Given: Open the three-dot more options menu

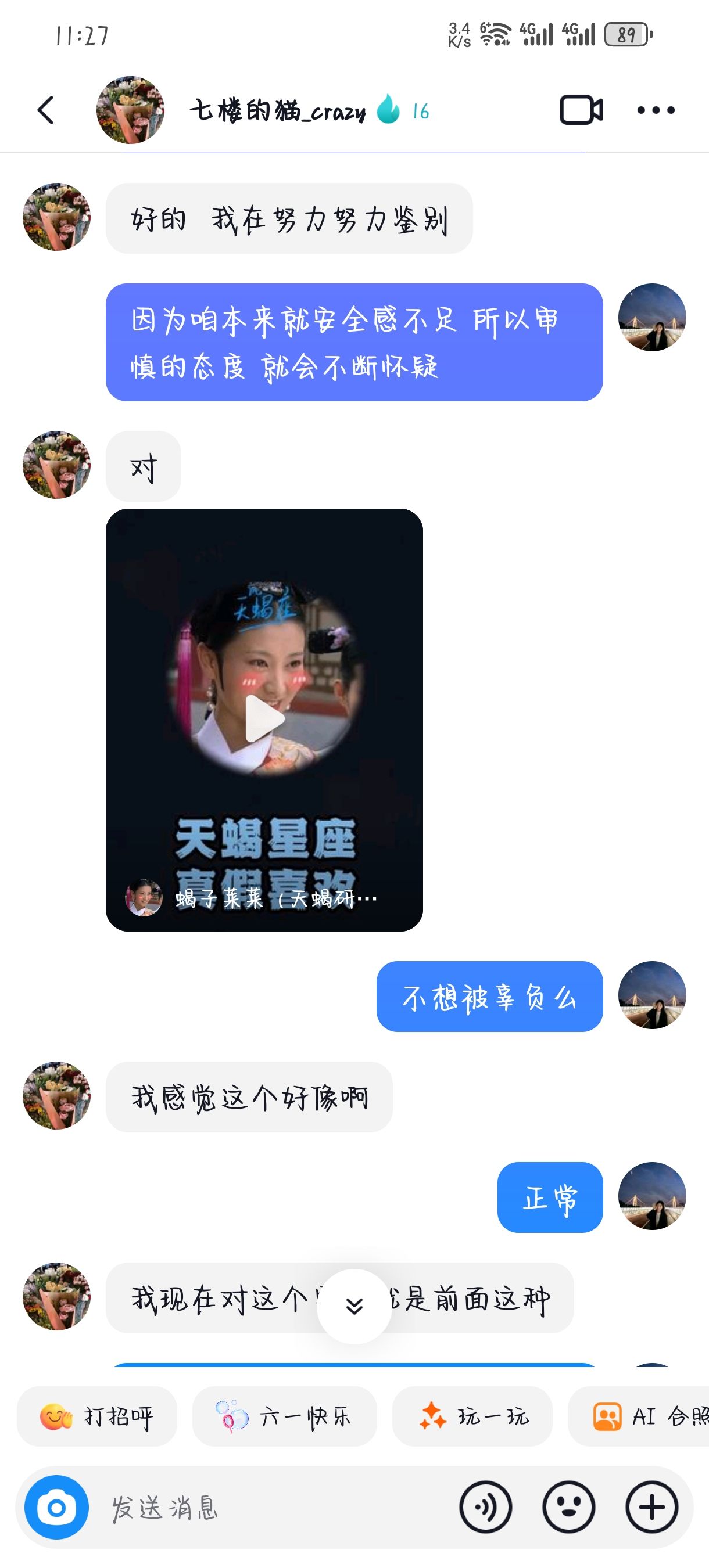Looking at the screenshot, I should (656, 110).
